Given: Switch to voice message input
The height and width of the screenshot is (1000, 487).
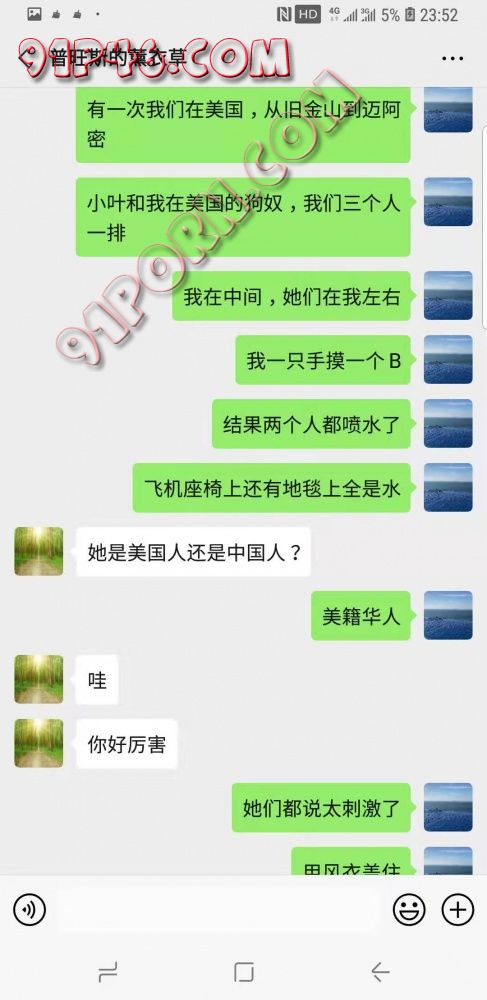Looking at the screenshot, I should coord(29,908).
